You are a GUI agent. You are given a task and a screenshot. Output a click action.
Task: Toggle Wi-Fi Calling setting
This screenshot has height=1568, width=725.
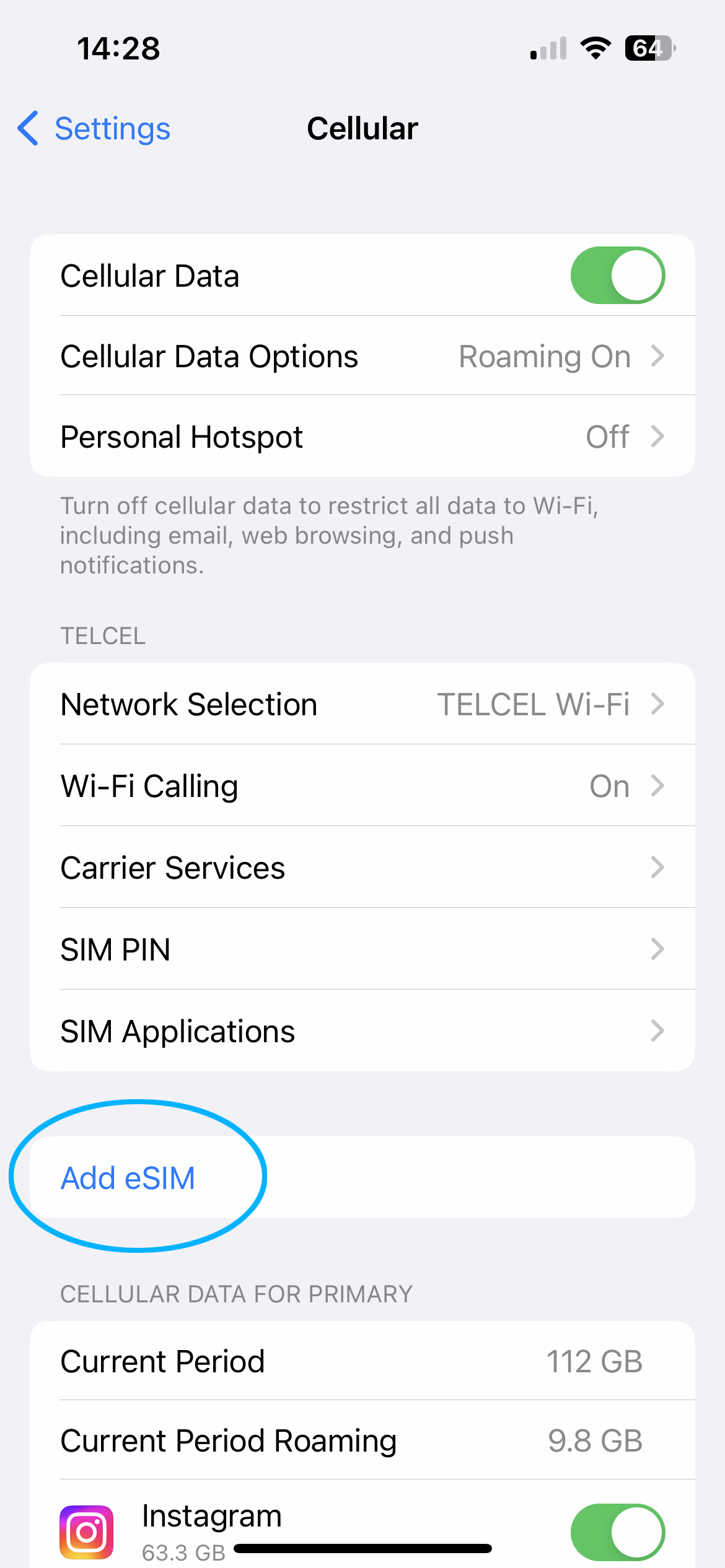click(x=362, y=785)
